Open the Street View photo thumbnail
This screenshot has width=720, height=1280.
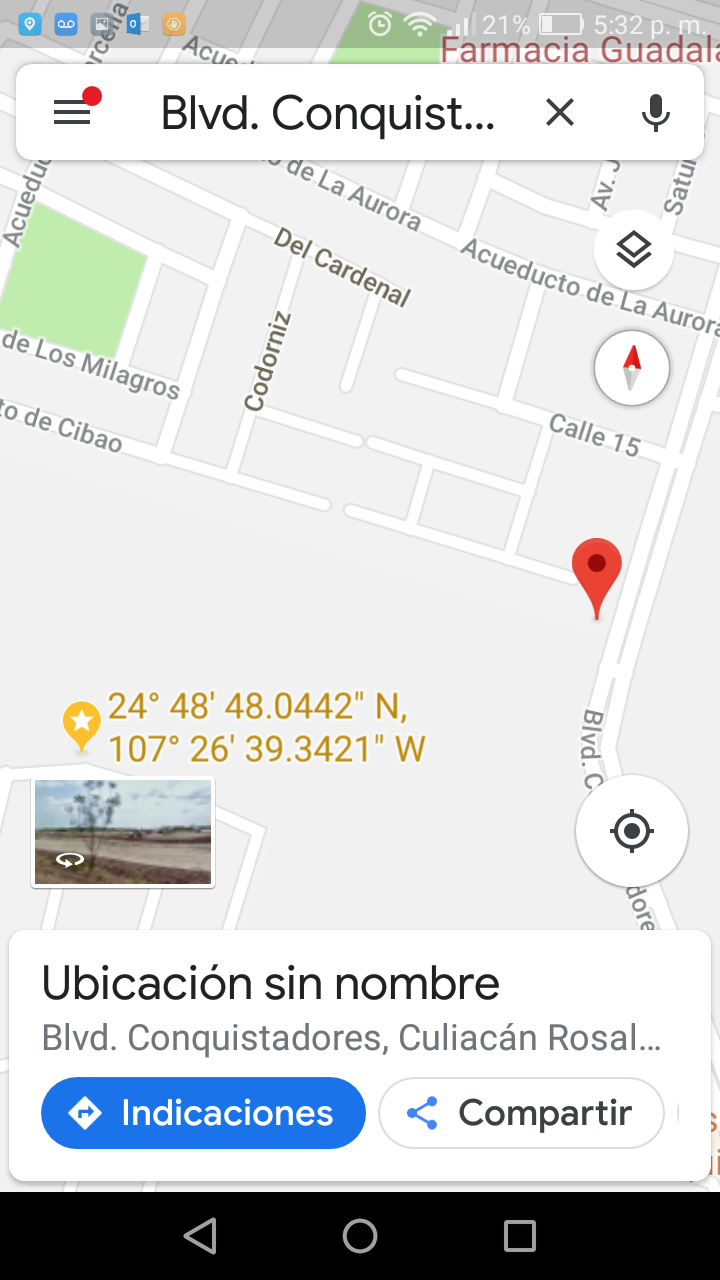tap(123, 832)
